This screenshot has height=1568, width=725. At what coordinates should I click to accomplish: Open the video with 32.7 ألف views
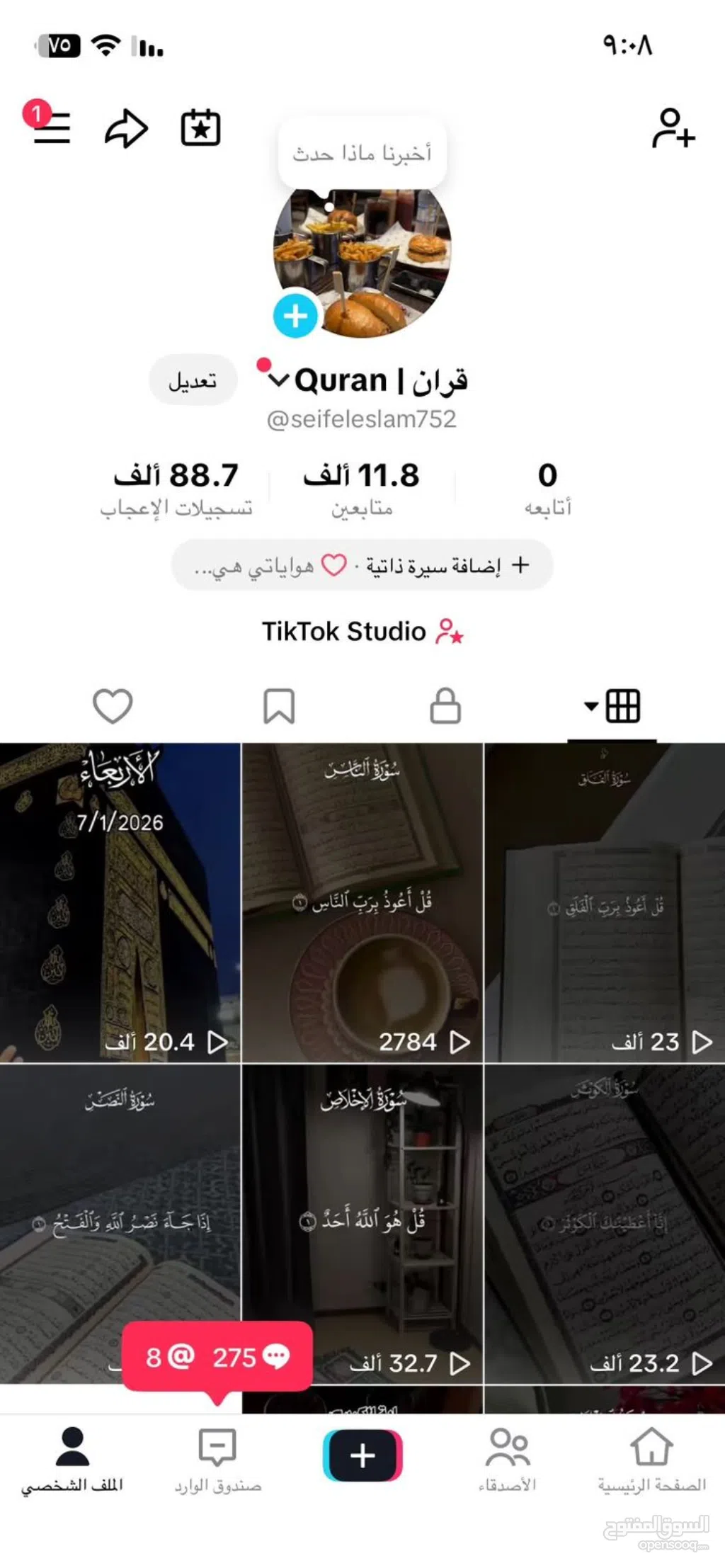(x=362, y=1225)
